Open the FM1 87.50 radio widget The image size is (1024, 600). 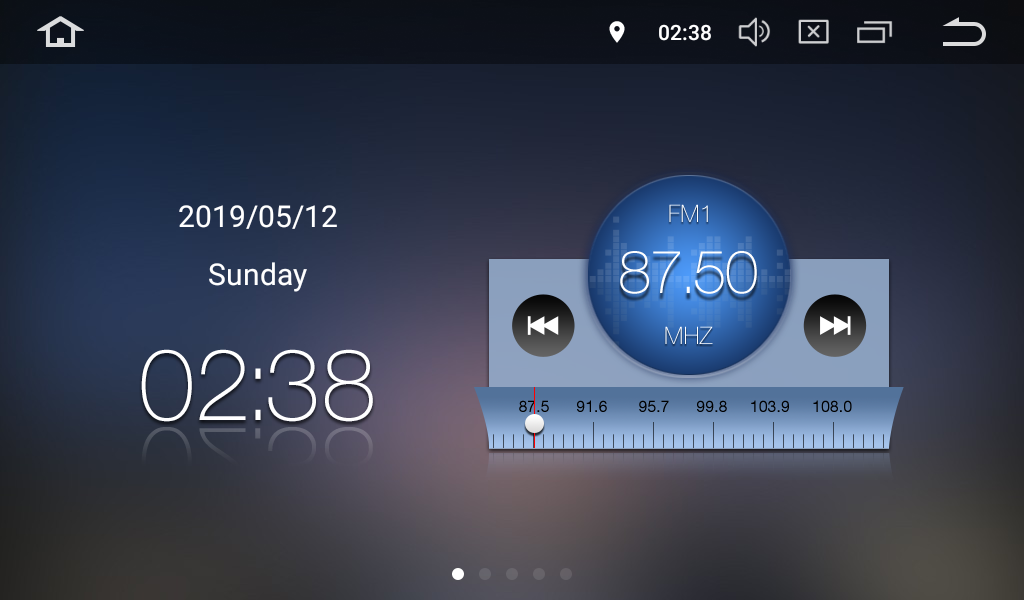click(688, 275)
